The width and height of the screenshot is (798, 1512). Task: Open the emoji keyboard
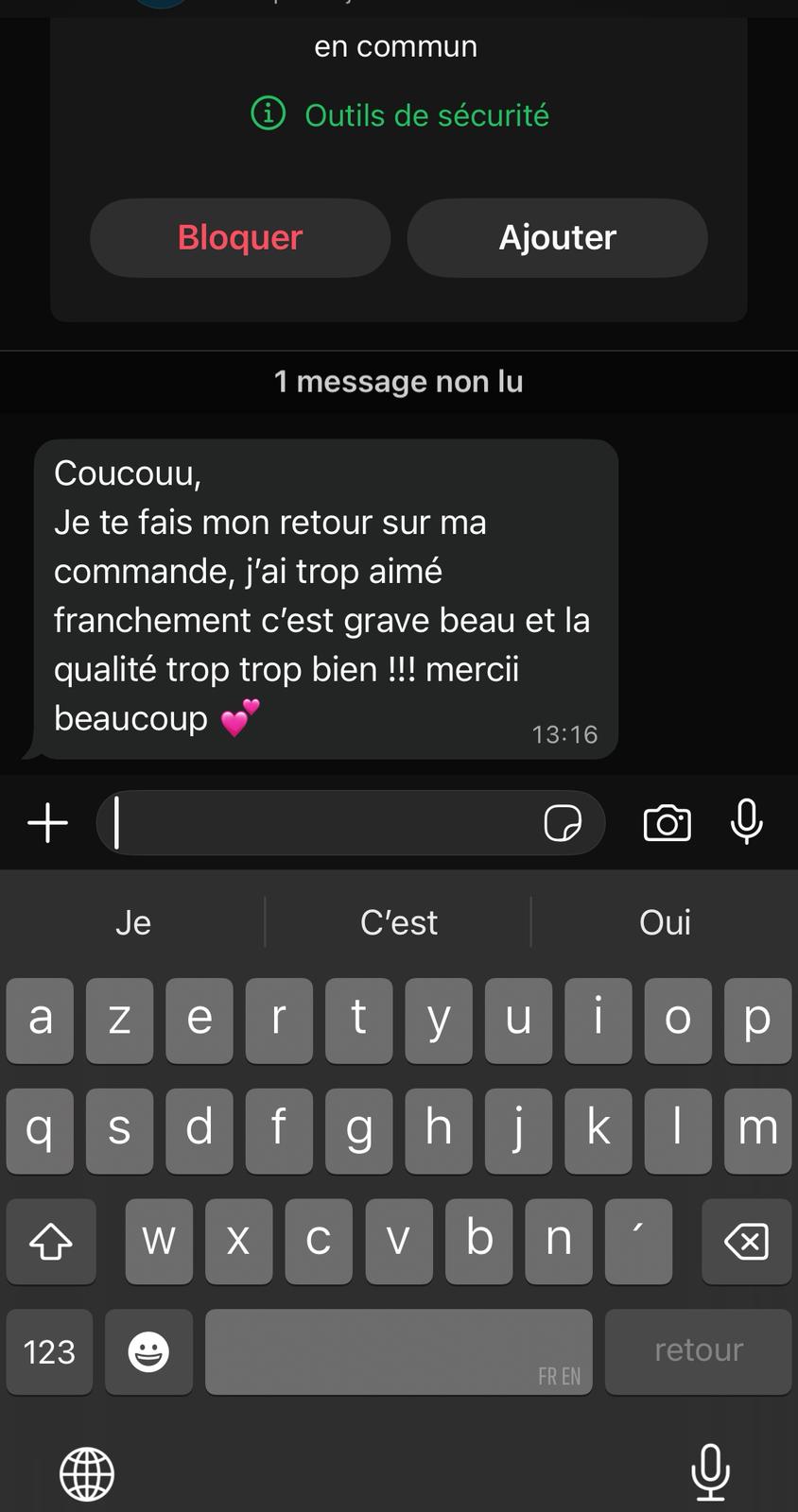(x=148, y=1352)
